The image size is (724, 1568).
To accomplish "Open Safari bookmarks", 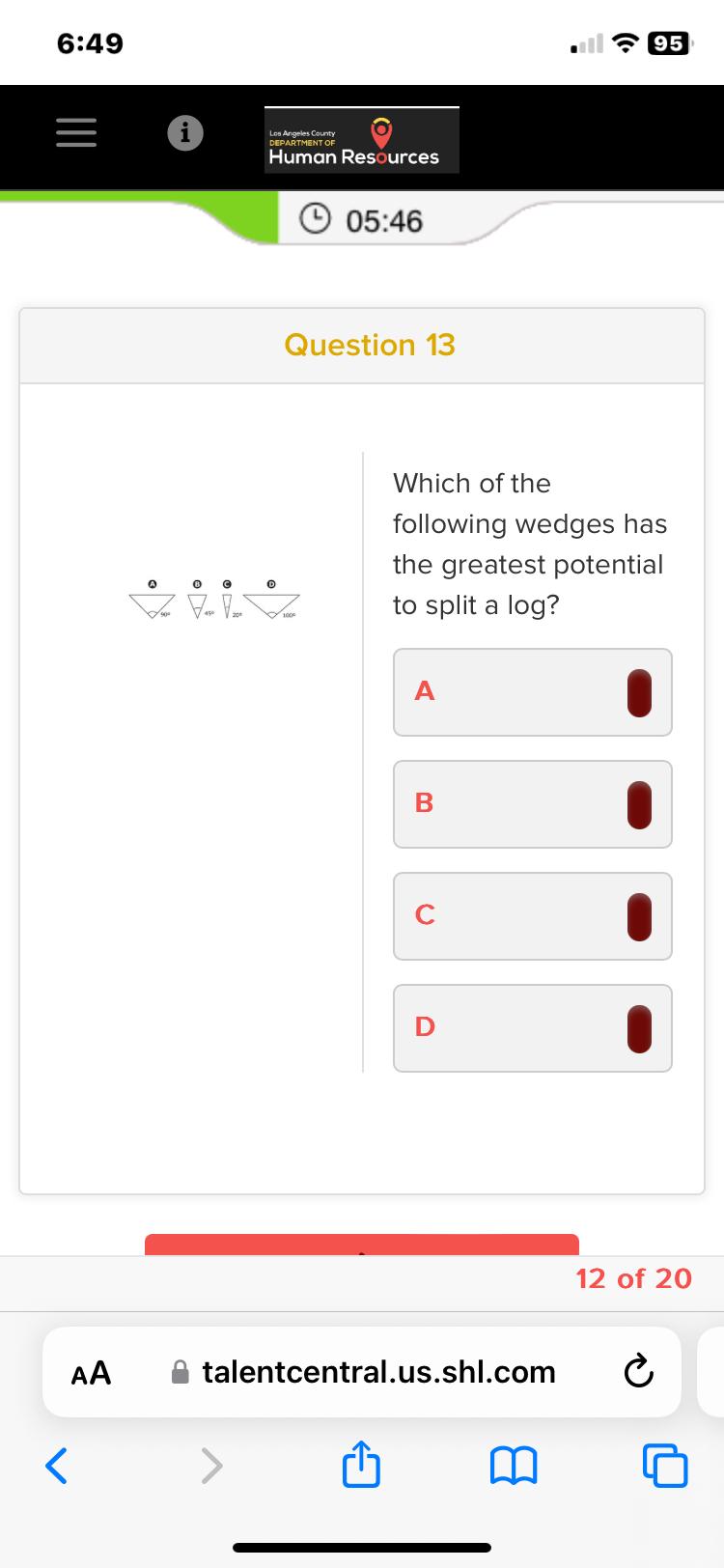I will coord(514,1467).
